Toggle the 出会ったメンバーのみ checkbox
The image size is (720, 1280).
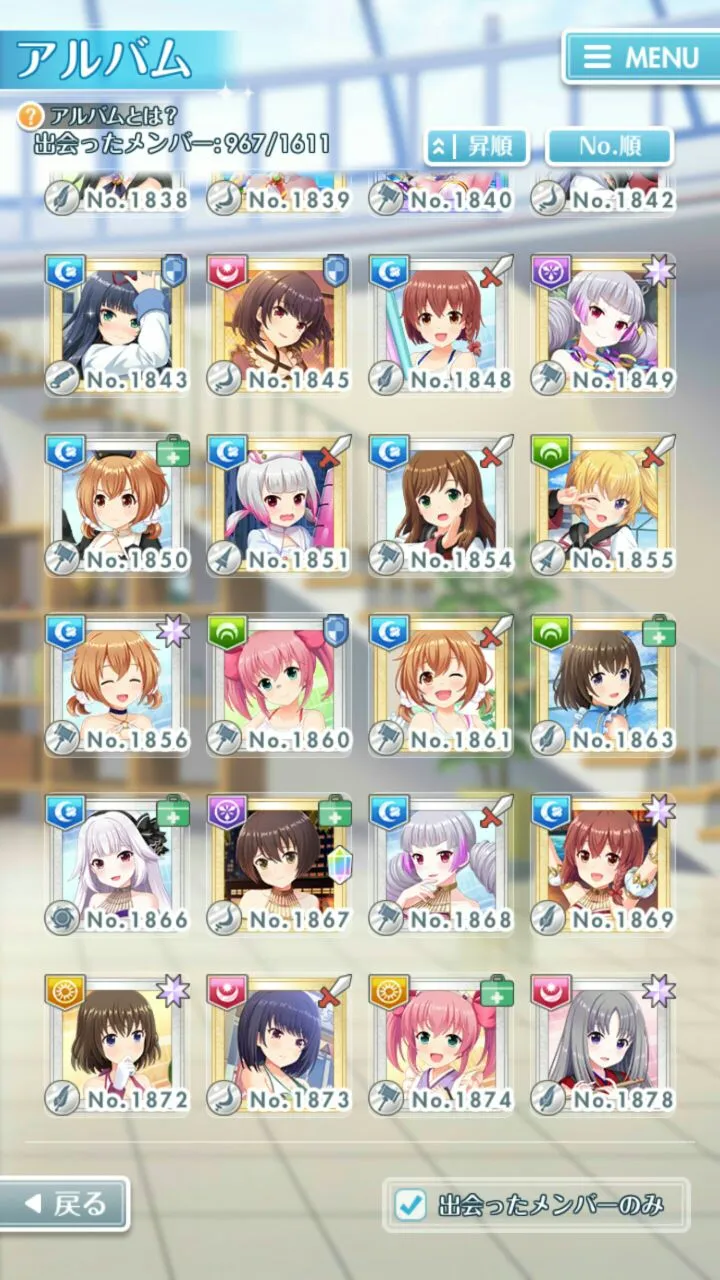[411, 1205]
